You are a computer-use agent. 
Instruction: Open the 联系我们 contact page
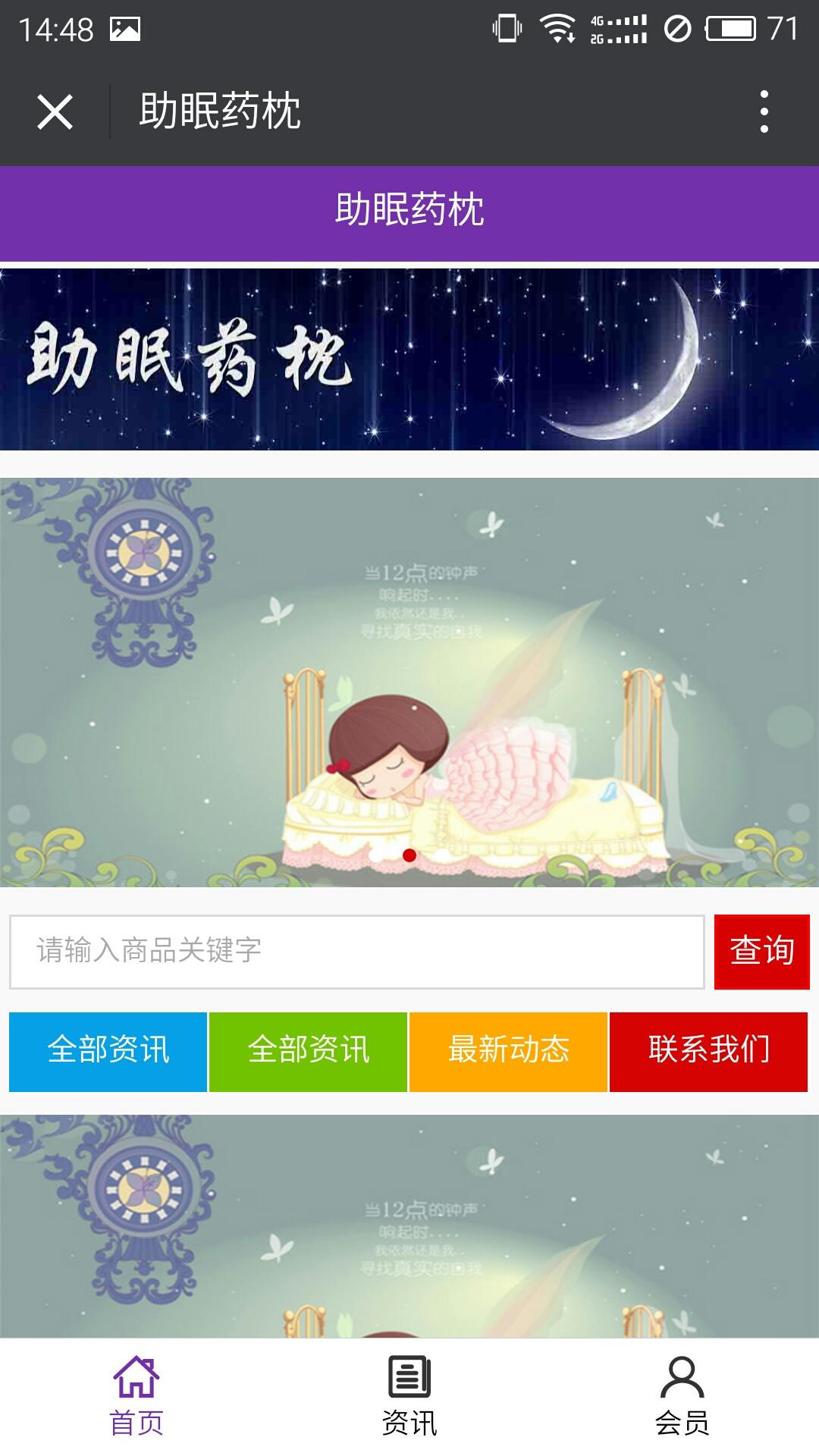(x=708, y=1052)
